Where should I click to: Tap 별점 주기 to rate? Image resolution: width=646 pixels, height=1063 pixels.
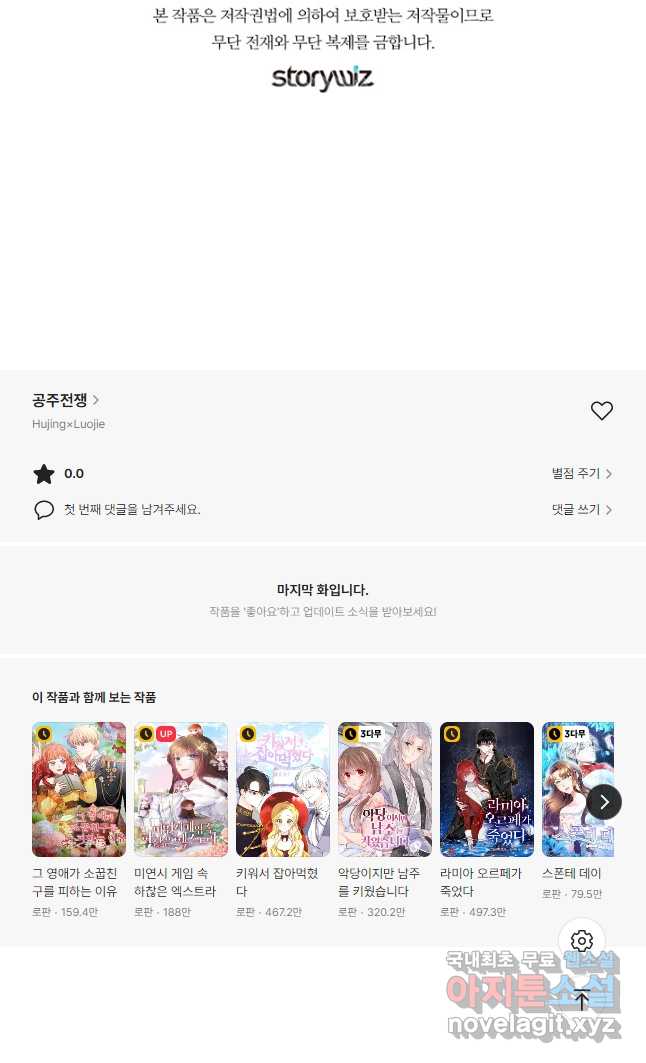tap(581, 474)
